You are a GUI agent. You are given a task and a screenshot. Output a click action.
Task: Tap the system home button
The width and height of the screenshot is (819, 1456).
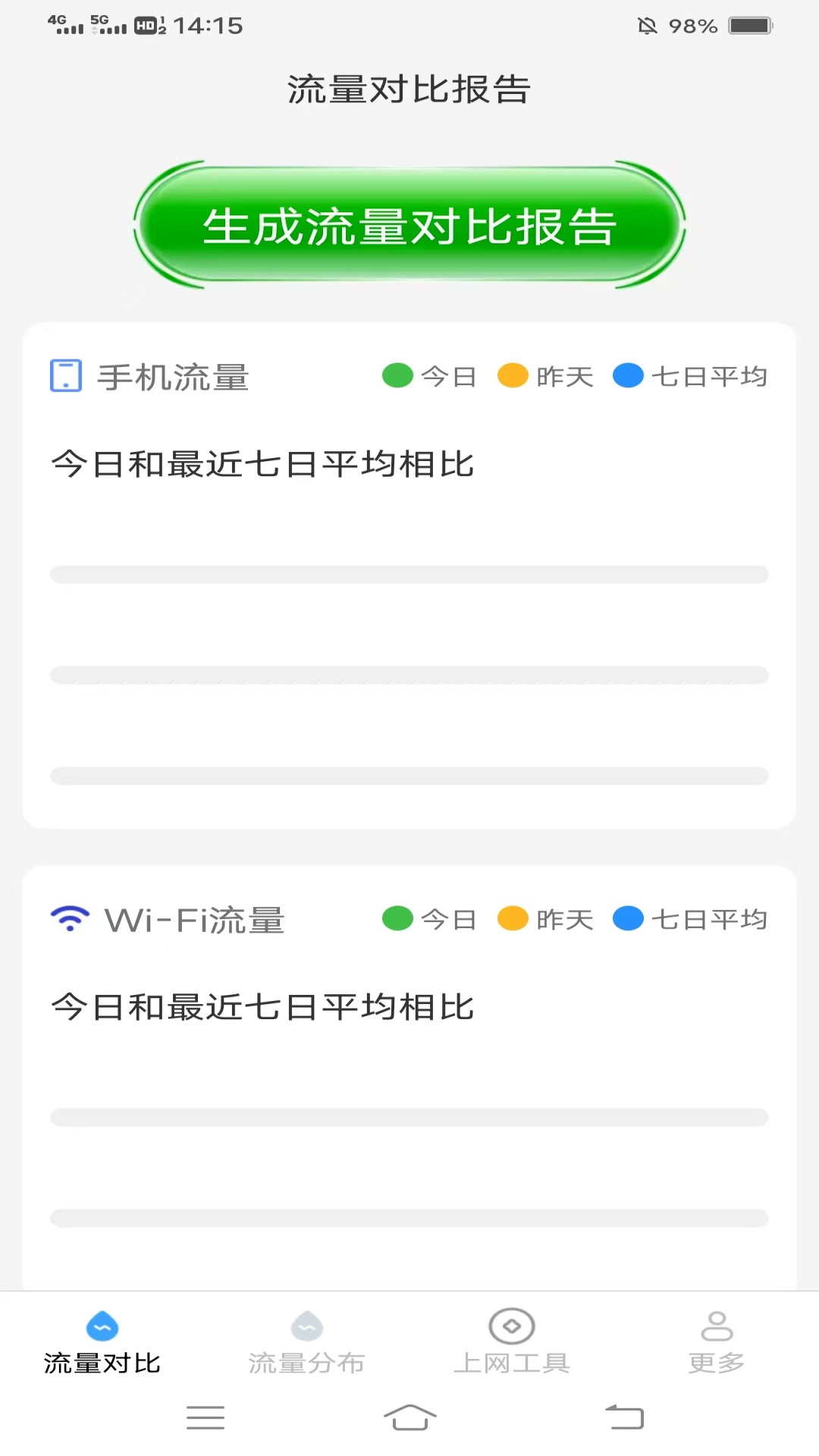[409, 1417]
